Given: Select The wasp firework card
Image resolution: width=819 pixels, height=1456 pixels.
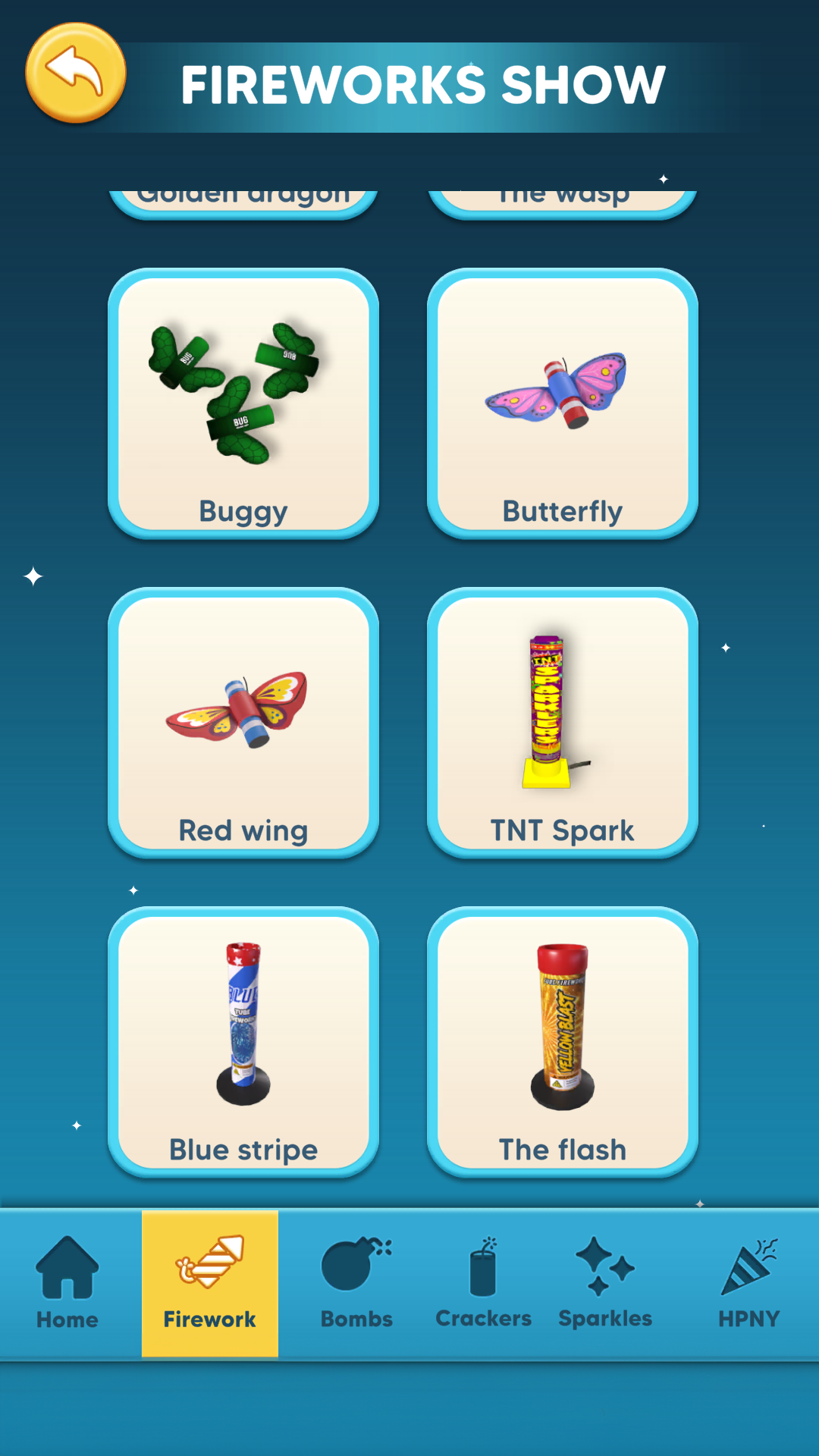Looking at the screenshot, I should pyautogui.click(x=562, y=193).
